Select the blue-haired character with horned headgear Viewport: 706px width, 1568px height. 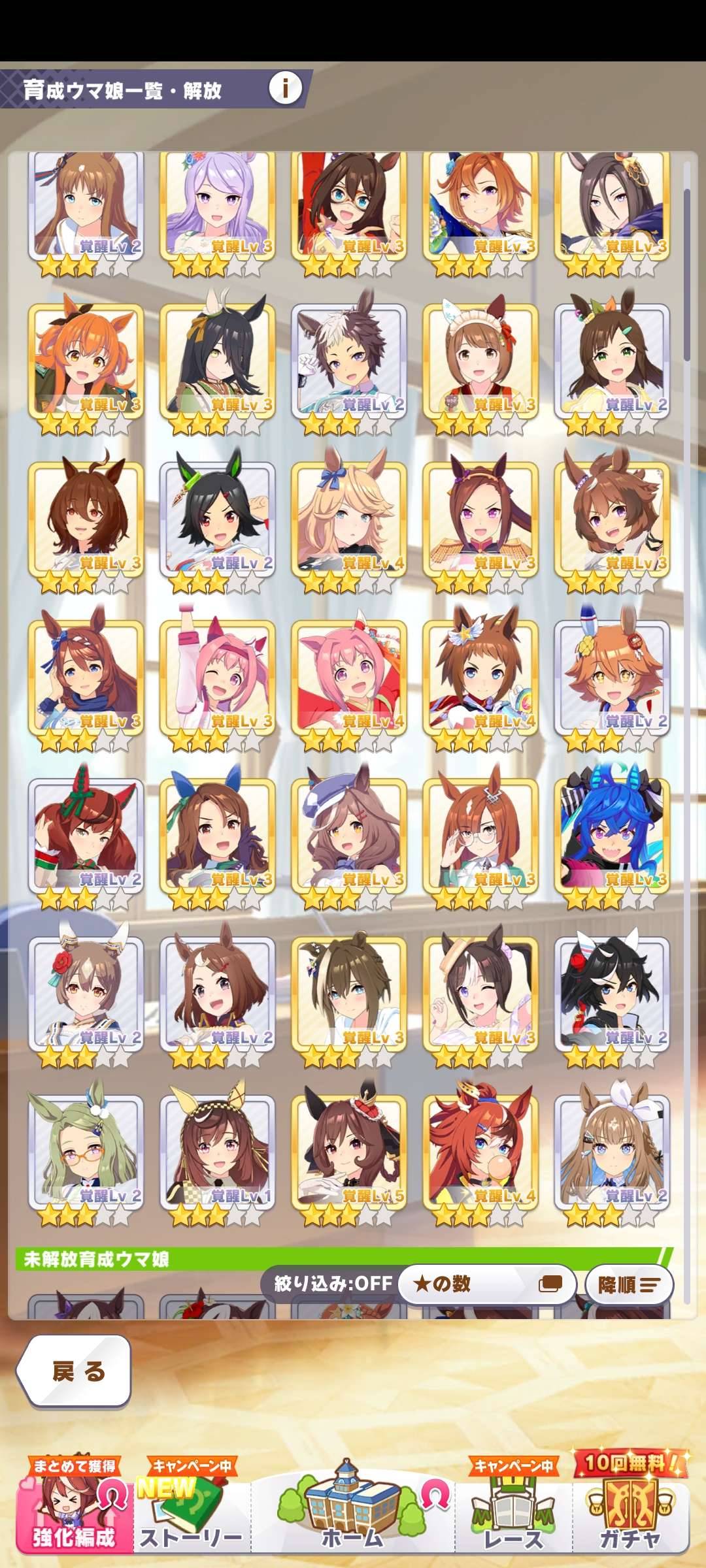point(612,836)
